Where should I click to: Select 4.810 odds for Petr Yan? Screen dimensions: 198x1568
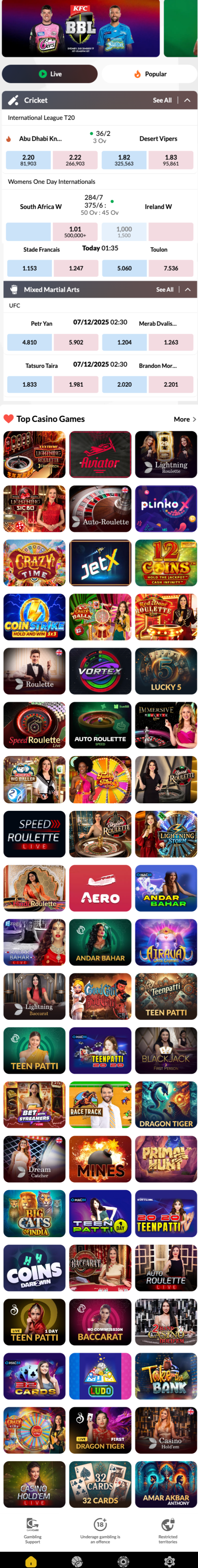pos(29,342)
